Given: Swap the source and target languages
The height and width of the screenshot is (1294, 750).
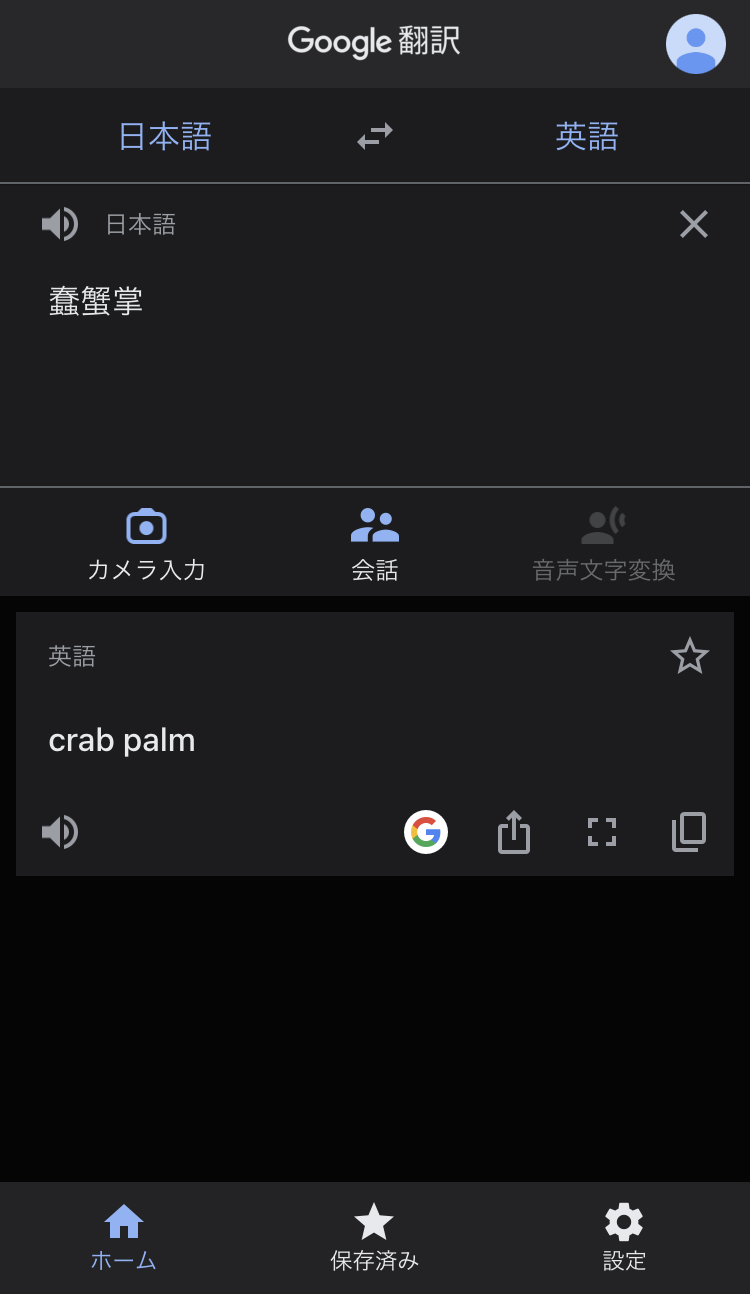Looking at the screenshot, I should point(375,136).
